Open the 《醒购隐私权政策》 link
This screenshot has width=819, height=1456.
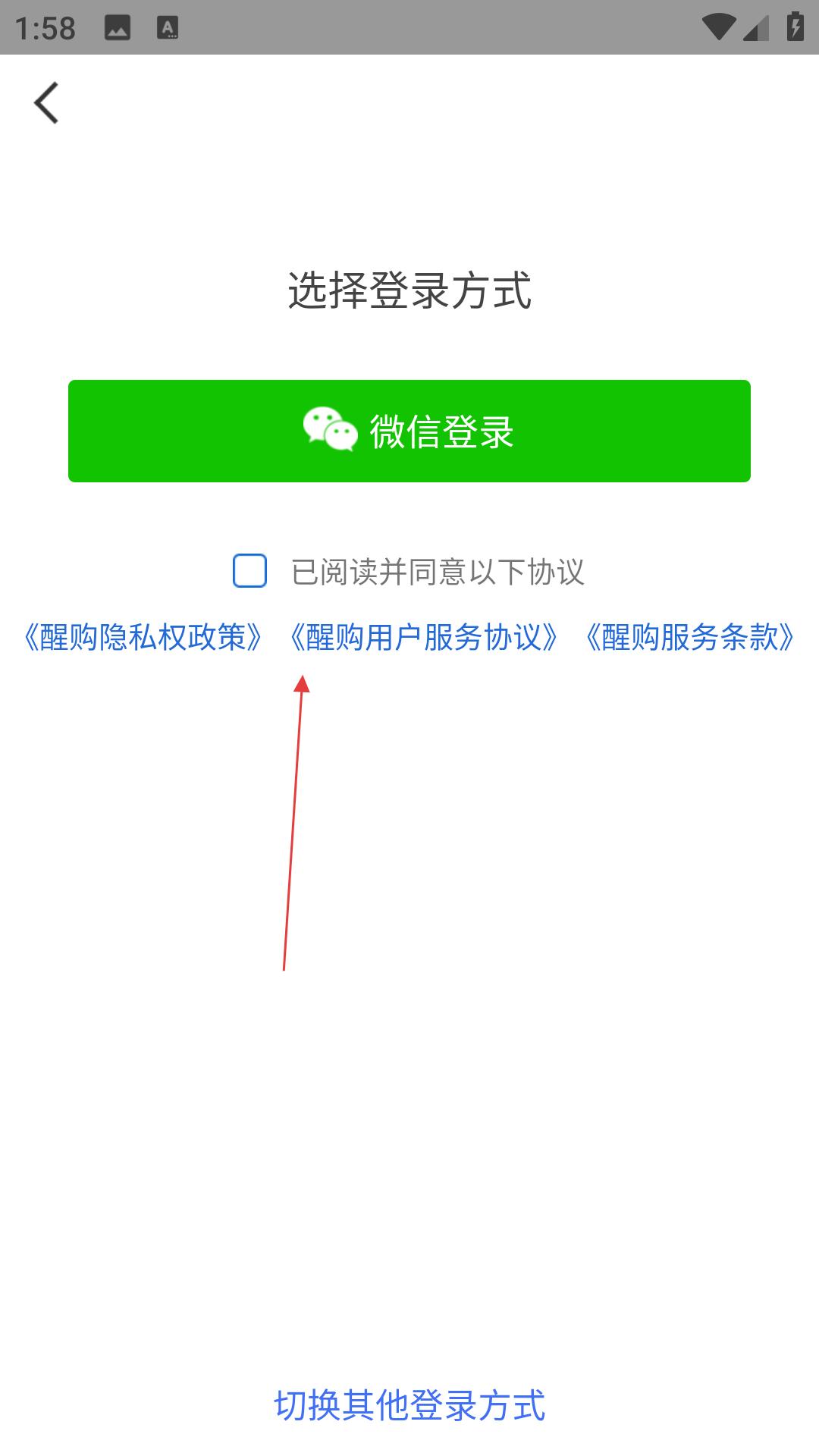(143, 637)
